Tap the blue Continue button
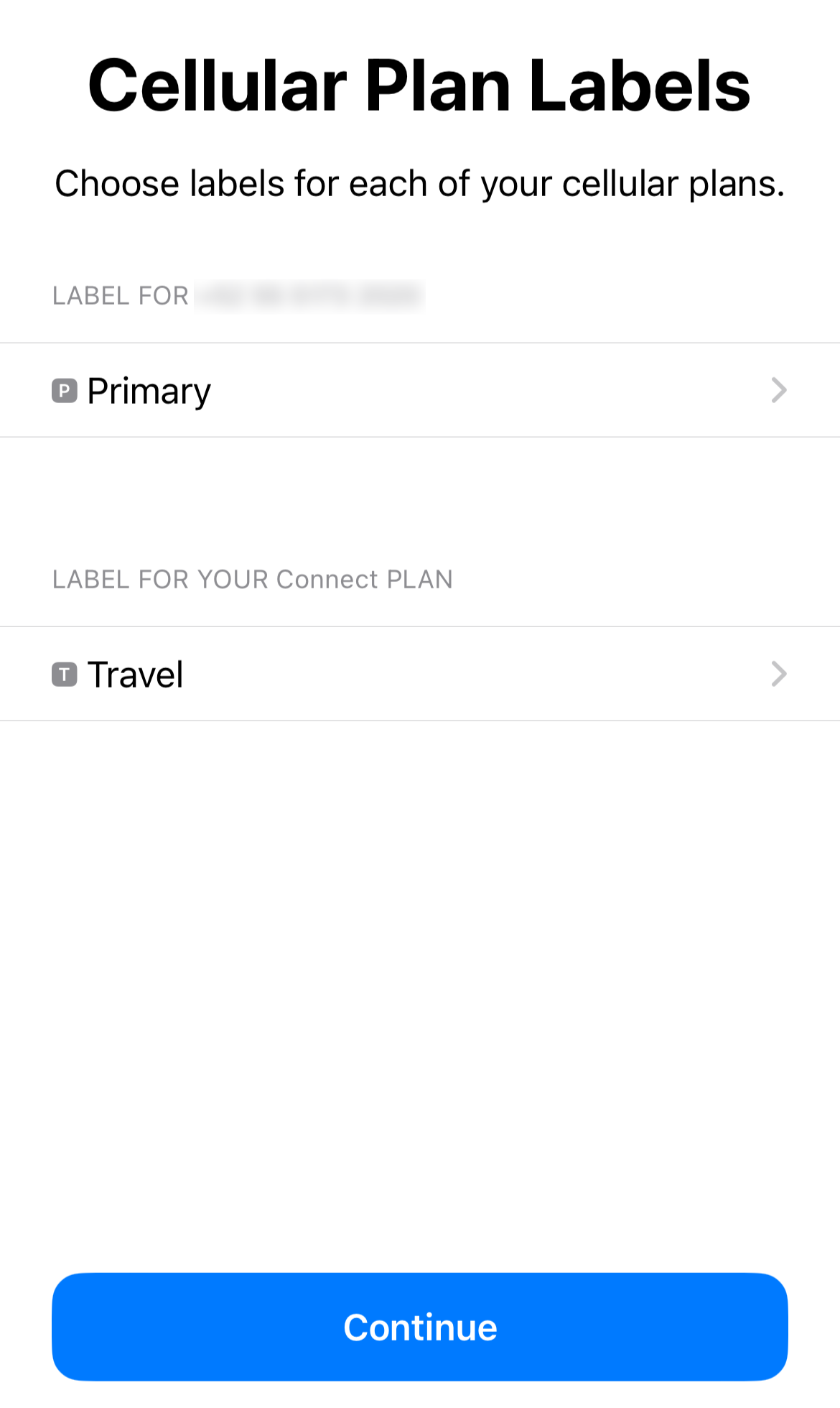The height and width of the screenshot is (1408, 840). pos(420,1327)
